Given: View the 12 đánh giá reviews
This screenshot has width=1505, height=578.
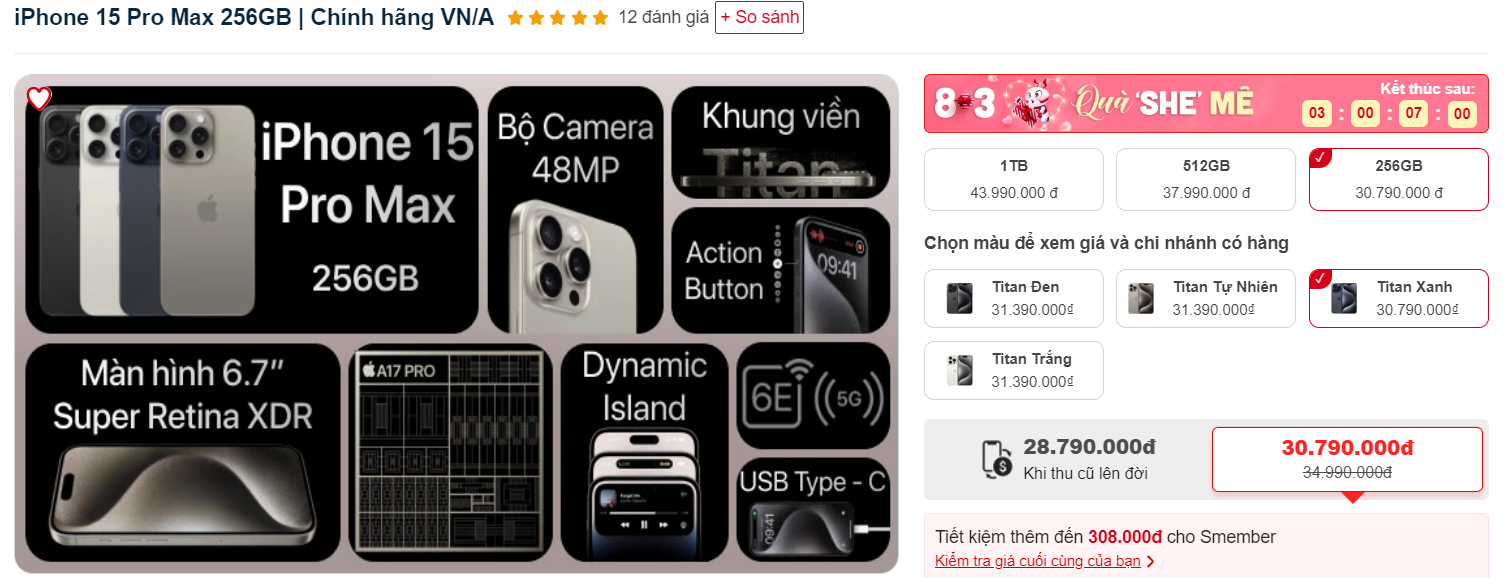Looking at the screenshot, I should (x=663, y=18).
